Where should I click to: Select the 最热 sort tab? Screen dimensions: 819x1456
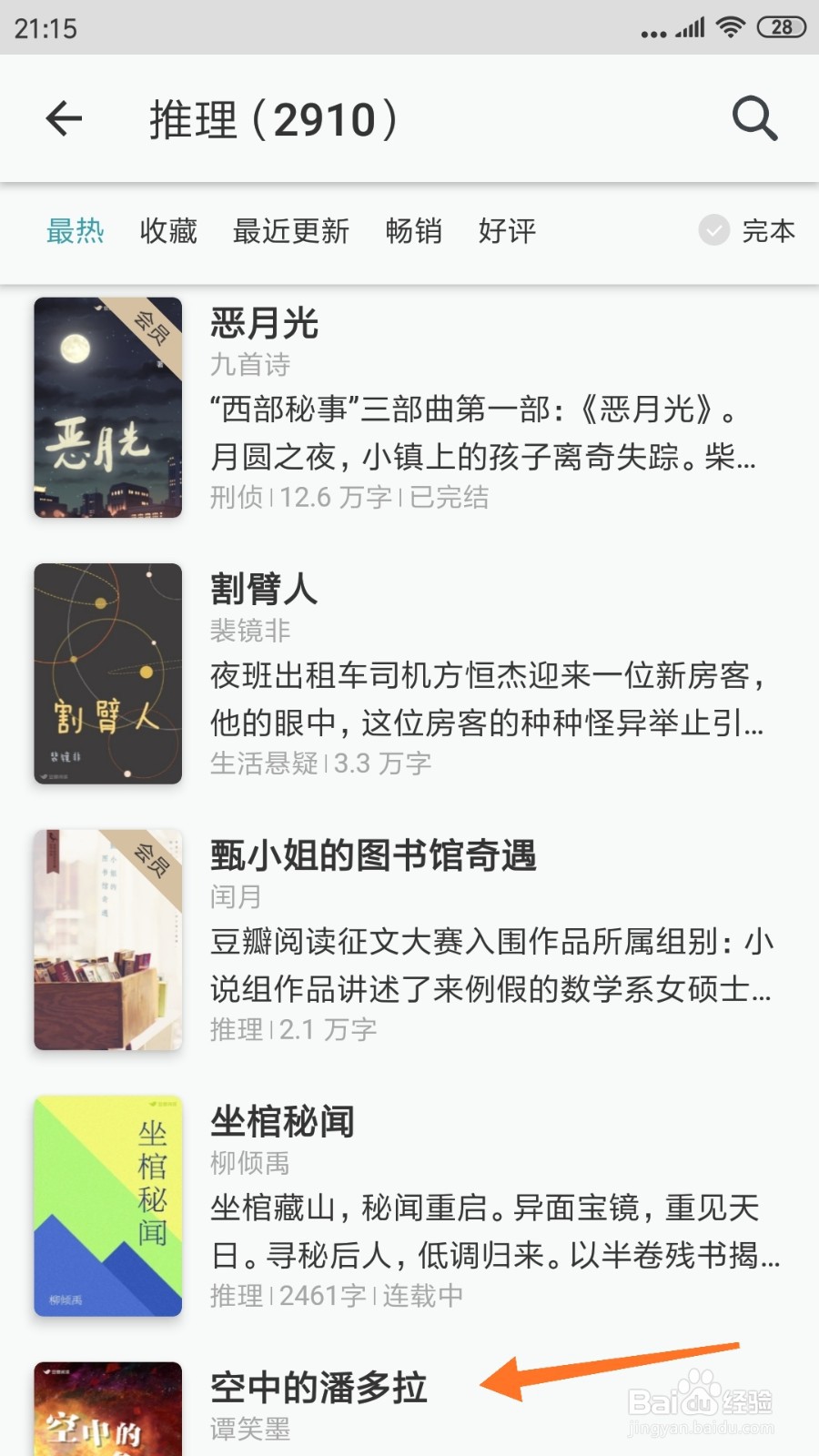(76, 231)
